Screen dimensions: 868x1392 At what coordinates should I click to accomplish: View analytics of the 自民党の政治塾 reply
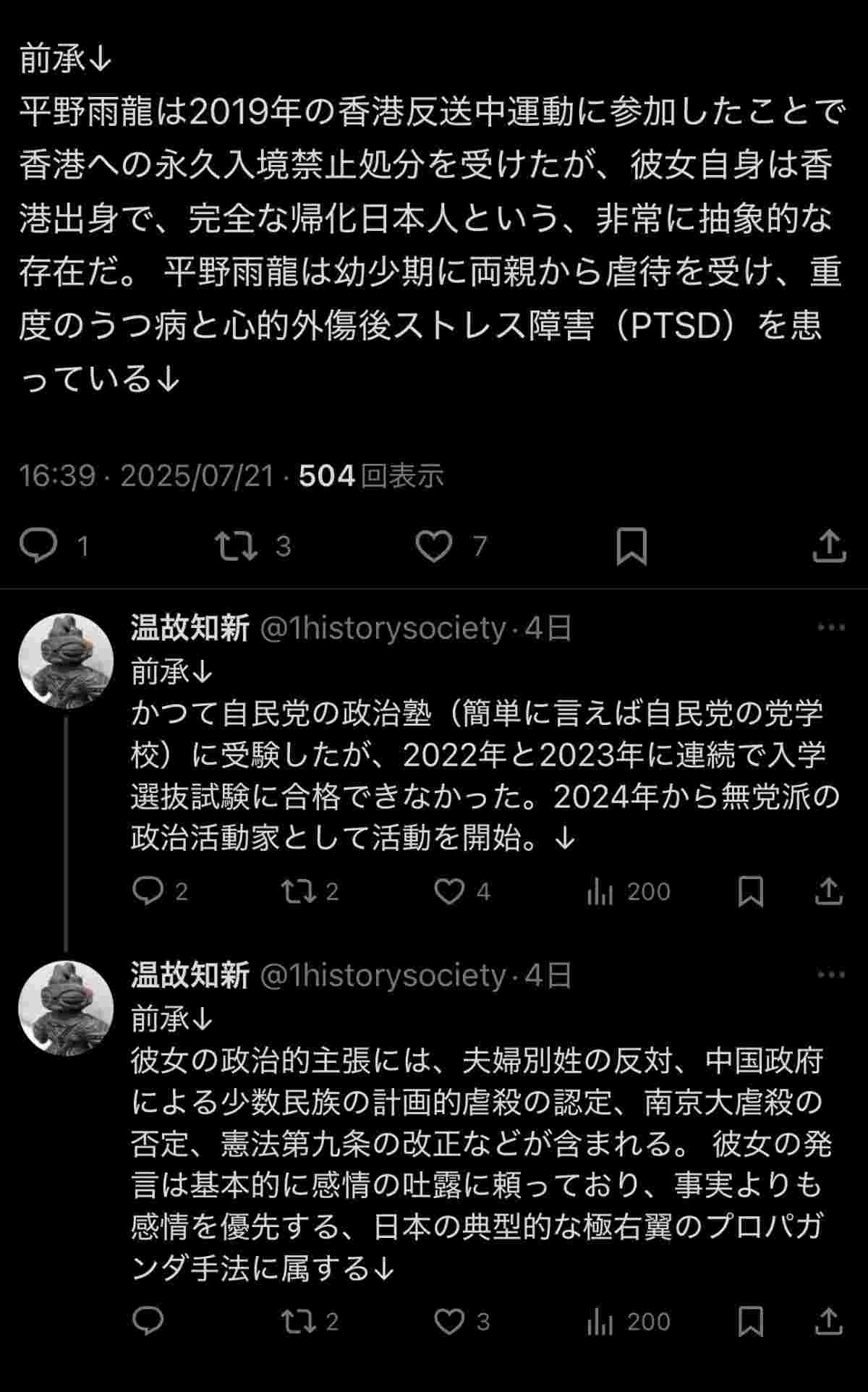[600, 891]
